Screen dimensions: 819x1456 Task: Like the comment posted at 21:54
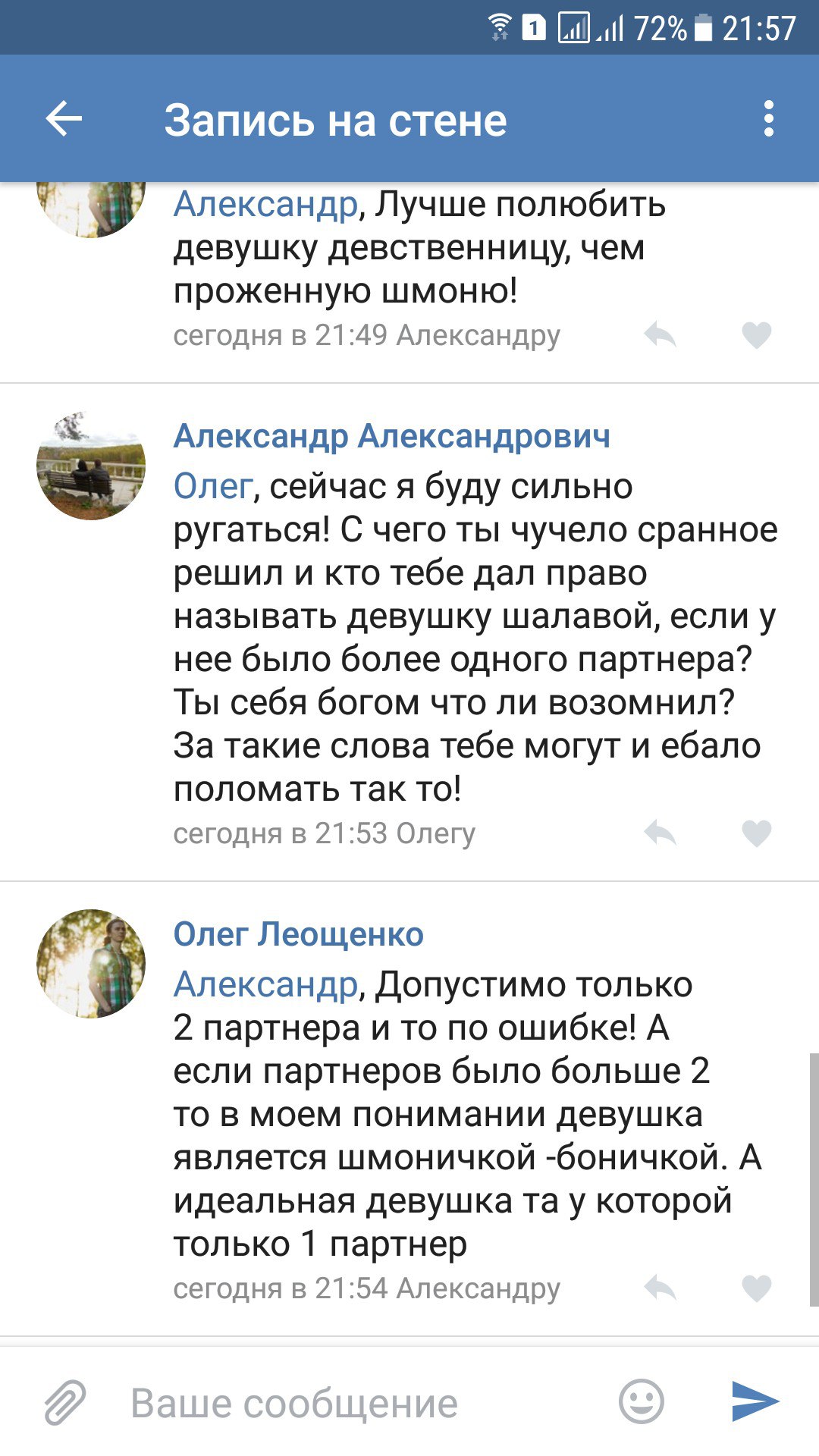pos(756,1288)
